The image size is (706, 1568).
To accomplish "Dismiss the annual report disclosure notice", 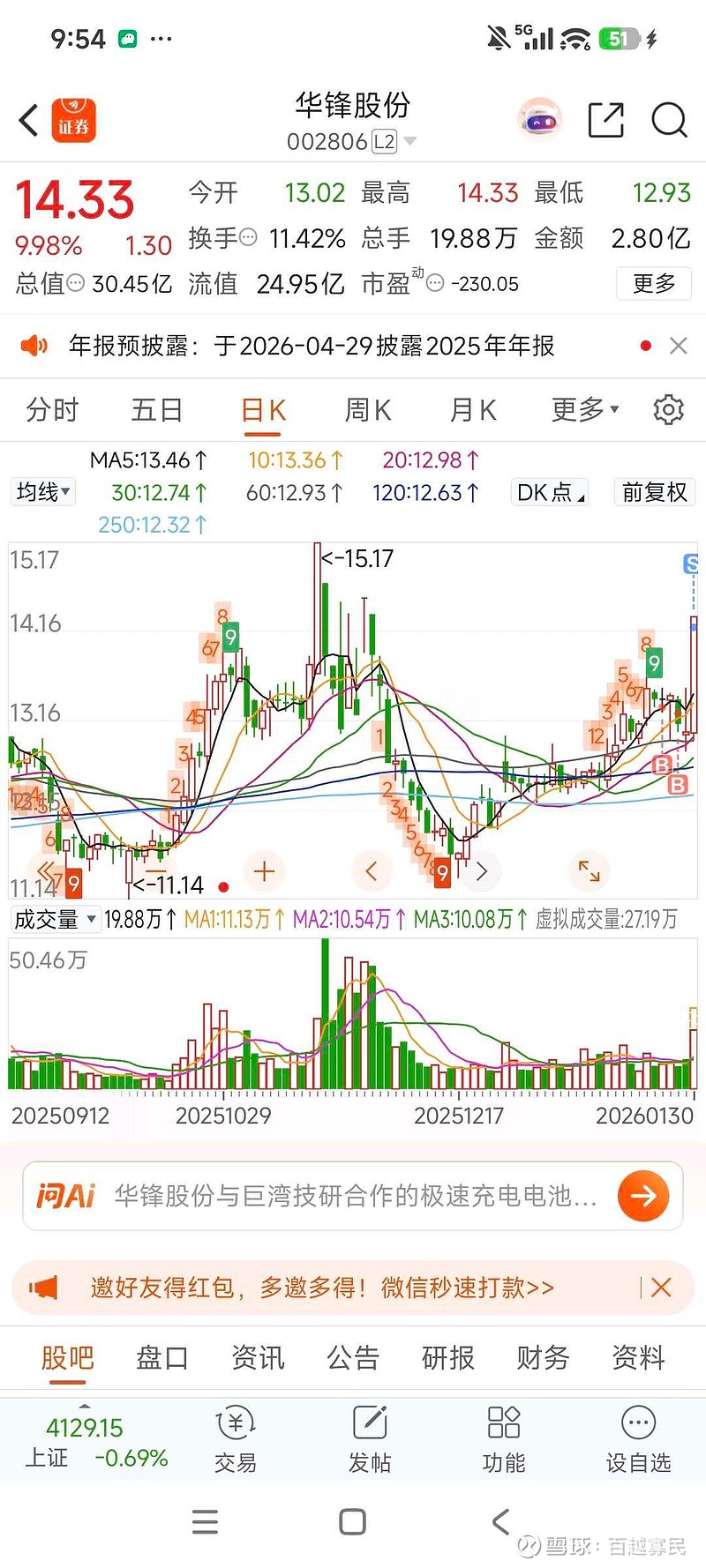I will coord(678,346).
